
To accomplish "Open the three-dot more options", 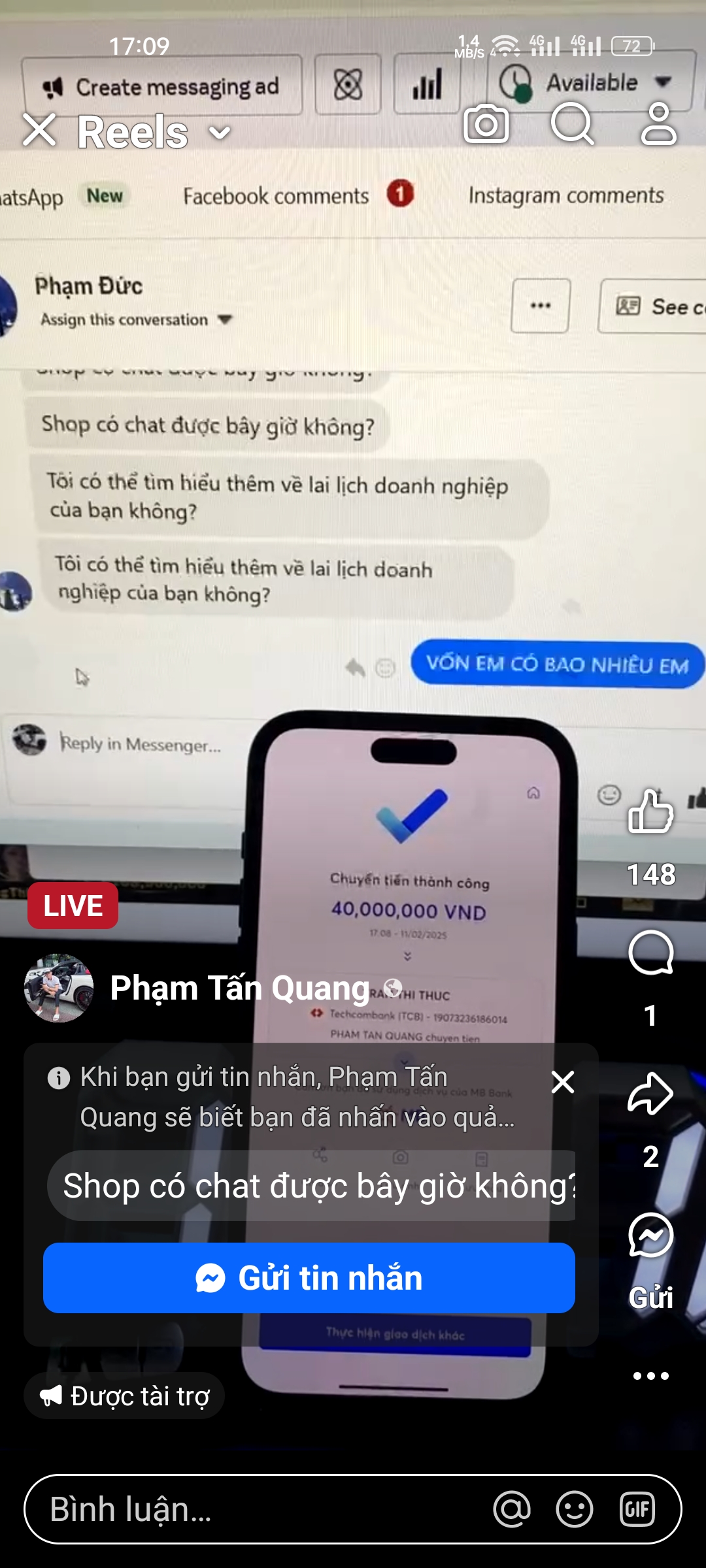I will coord(650,1376).
